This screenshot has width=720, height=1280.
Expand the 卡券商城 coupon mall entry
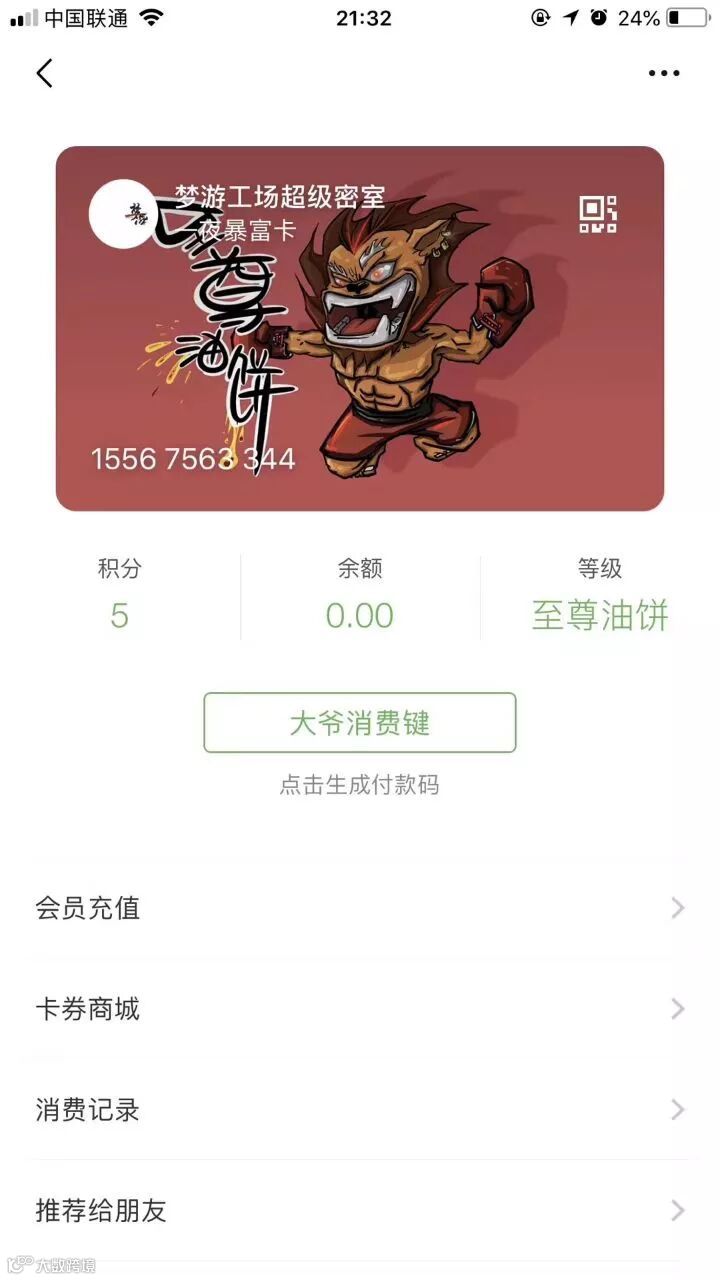click(360, 1010)
